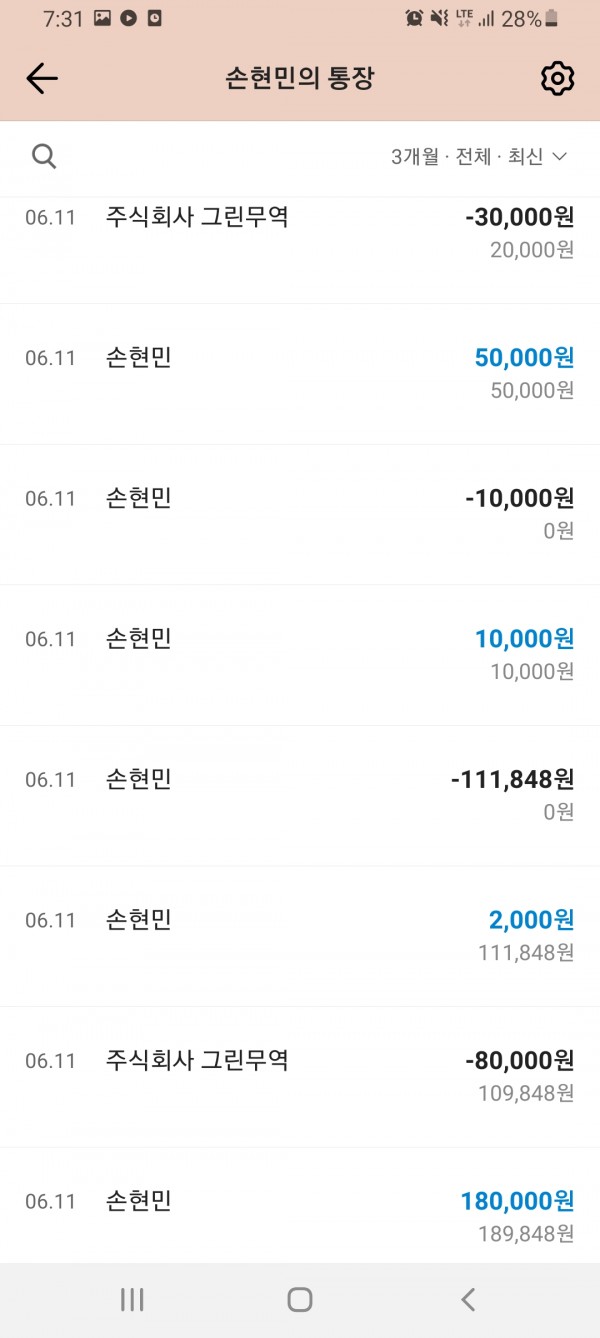View the 손현민 10,000원 deposit details
This screenshot has width=600, height=1338.
tap(300, 654)
